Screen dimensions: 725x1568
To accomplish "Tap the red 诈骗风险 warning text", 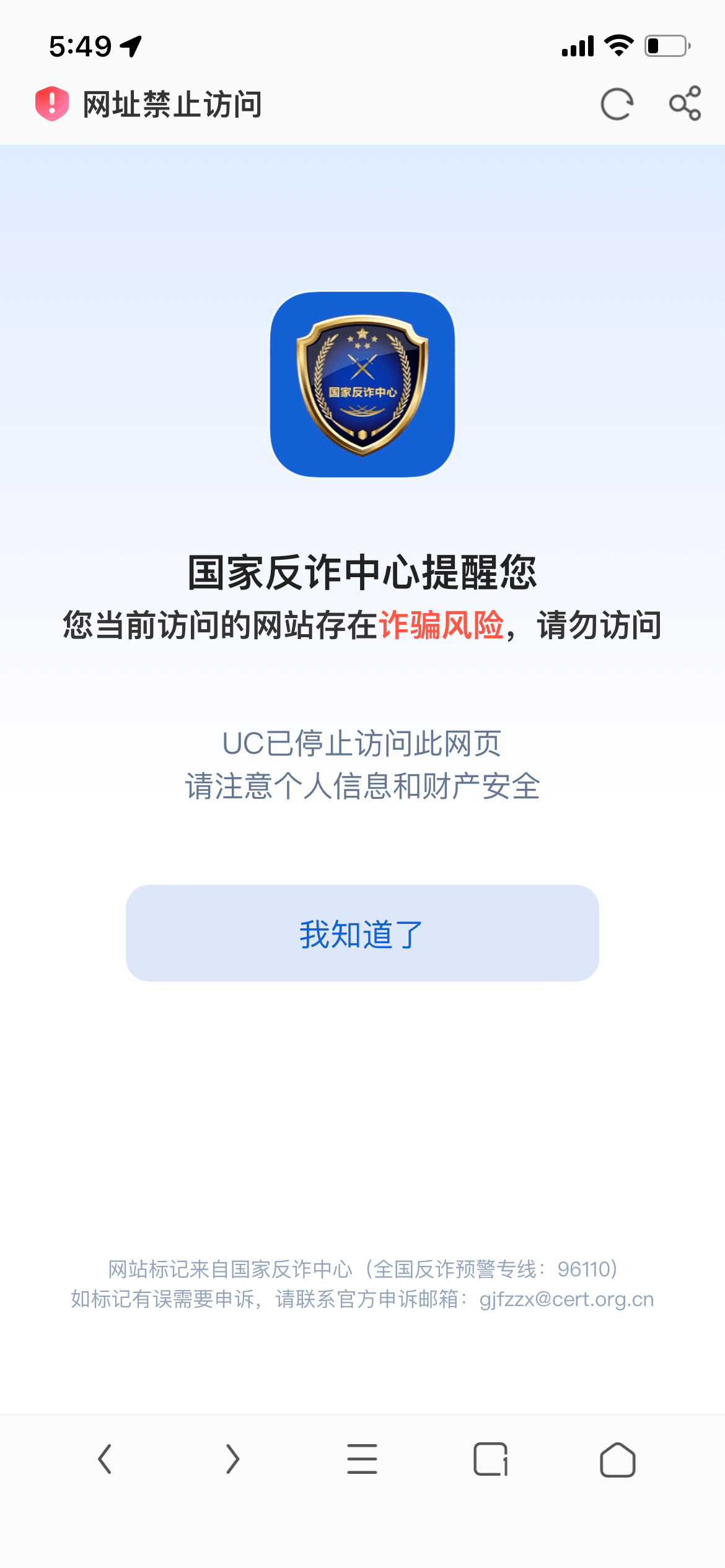I will (x=444, y=626).
